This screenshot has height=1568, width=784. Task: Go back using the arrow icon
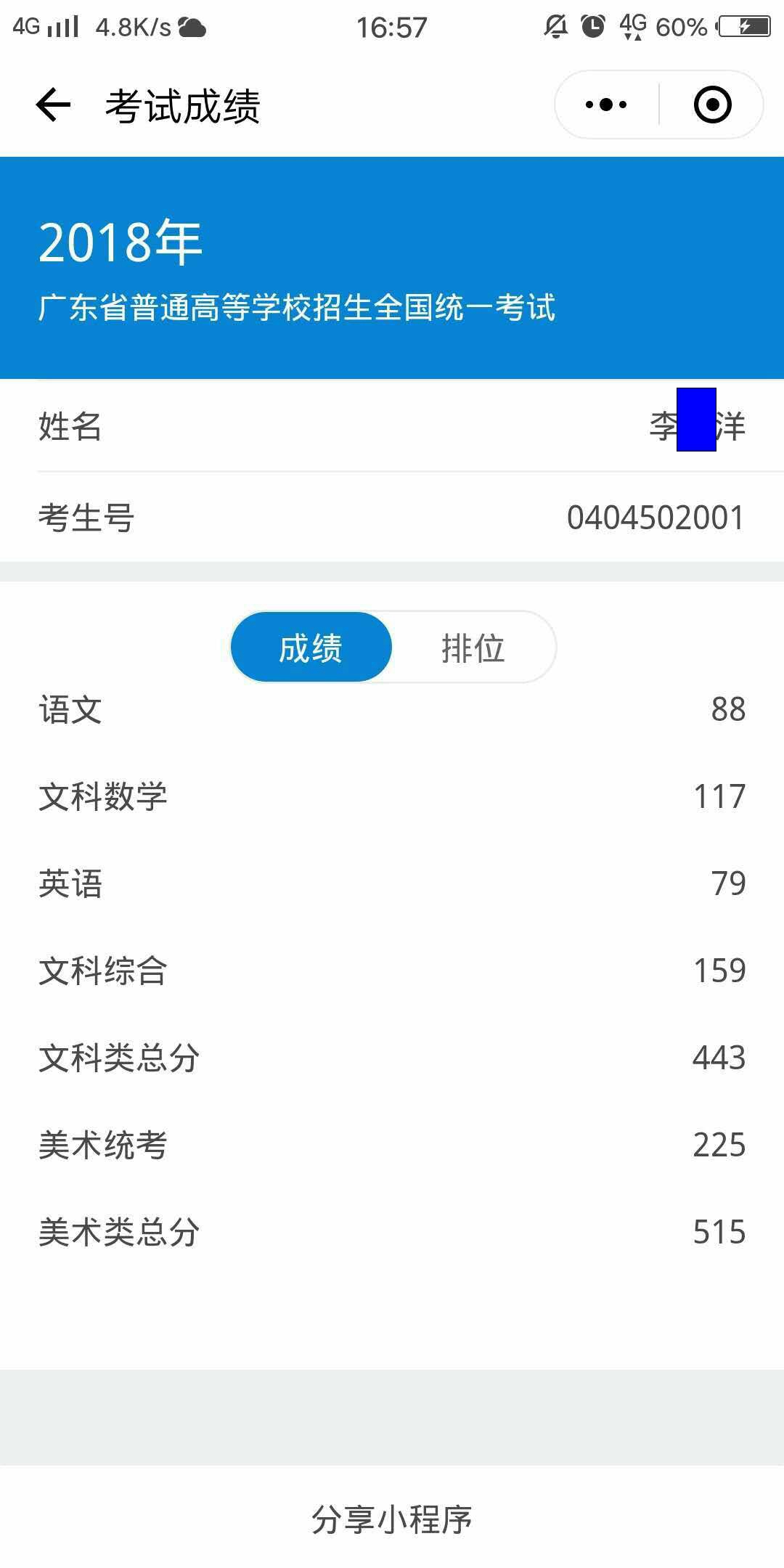[53, 105]
